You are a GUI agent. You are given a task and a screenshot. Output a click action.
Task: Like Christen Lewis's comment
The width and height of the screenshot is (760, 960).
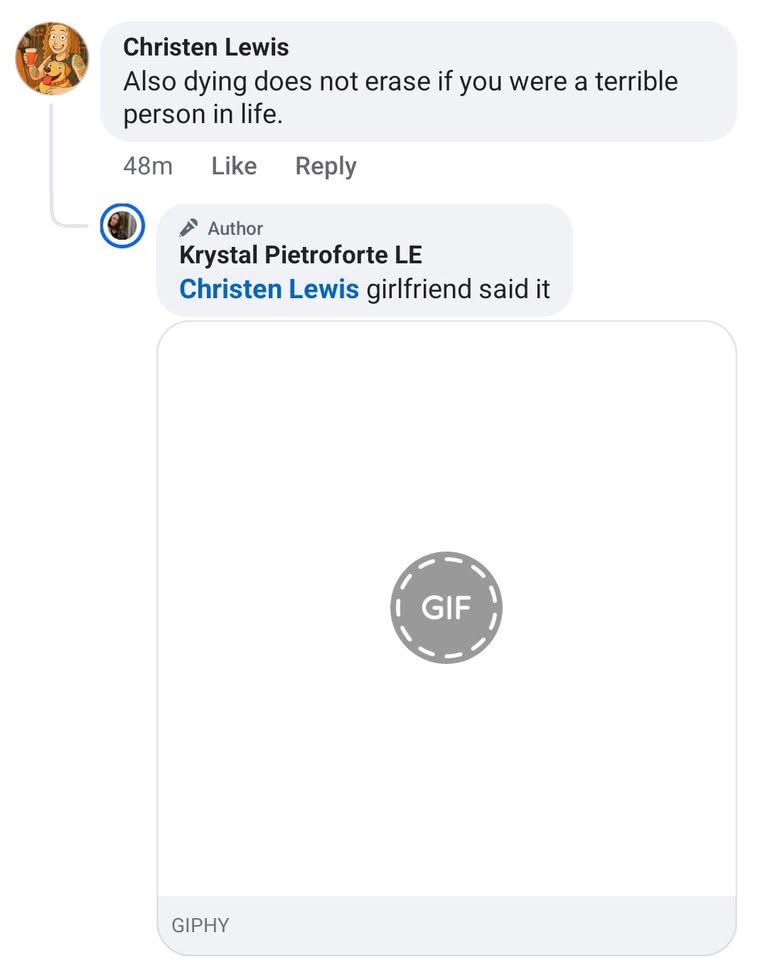pyautogui.click(x=234, y=166)
